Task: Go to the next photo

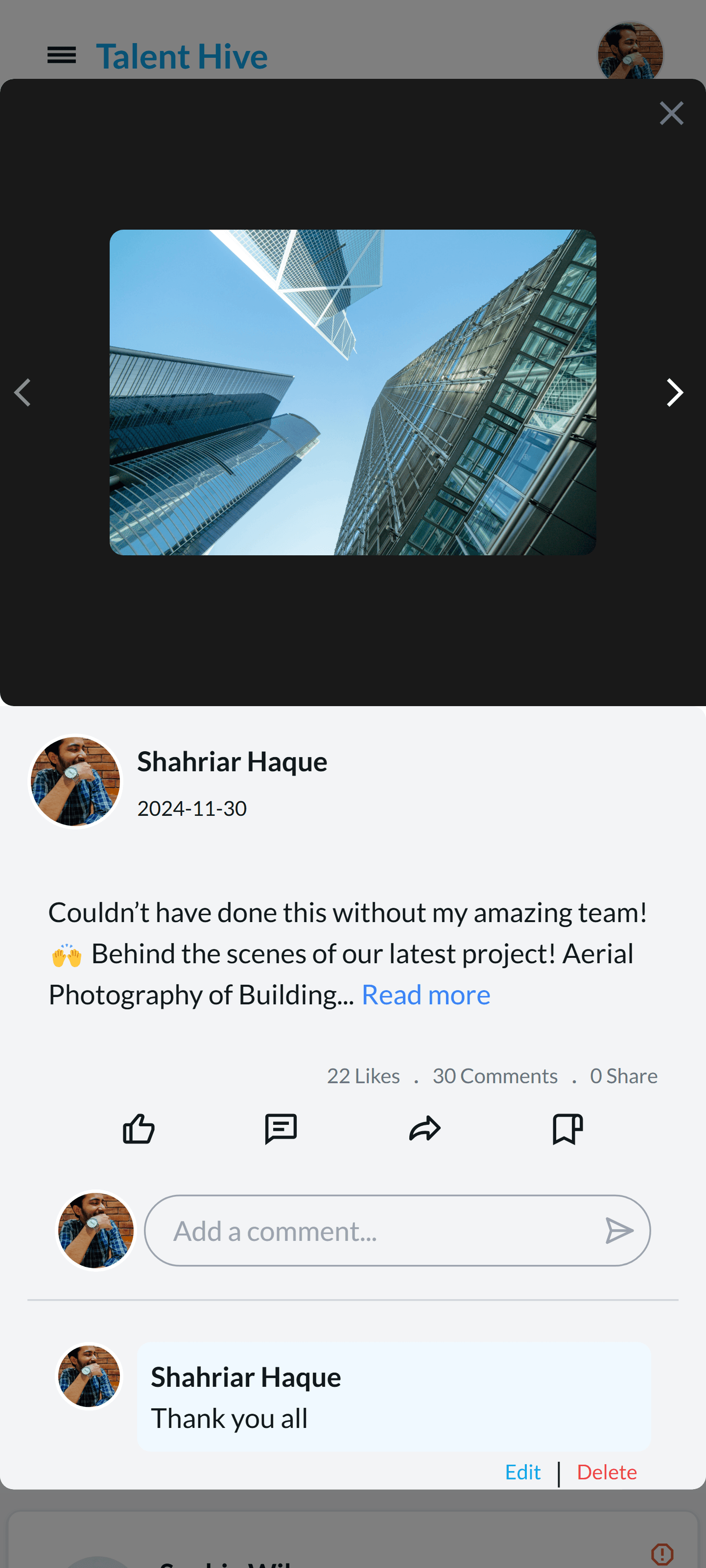Action: (674, 393)
